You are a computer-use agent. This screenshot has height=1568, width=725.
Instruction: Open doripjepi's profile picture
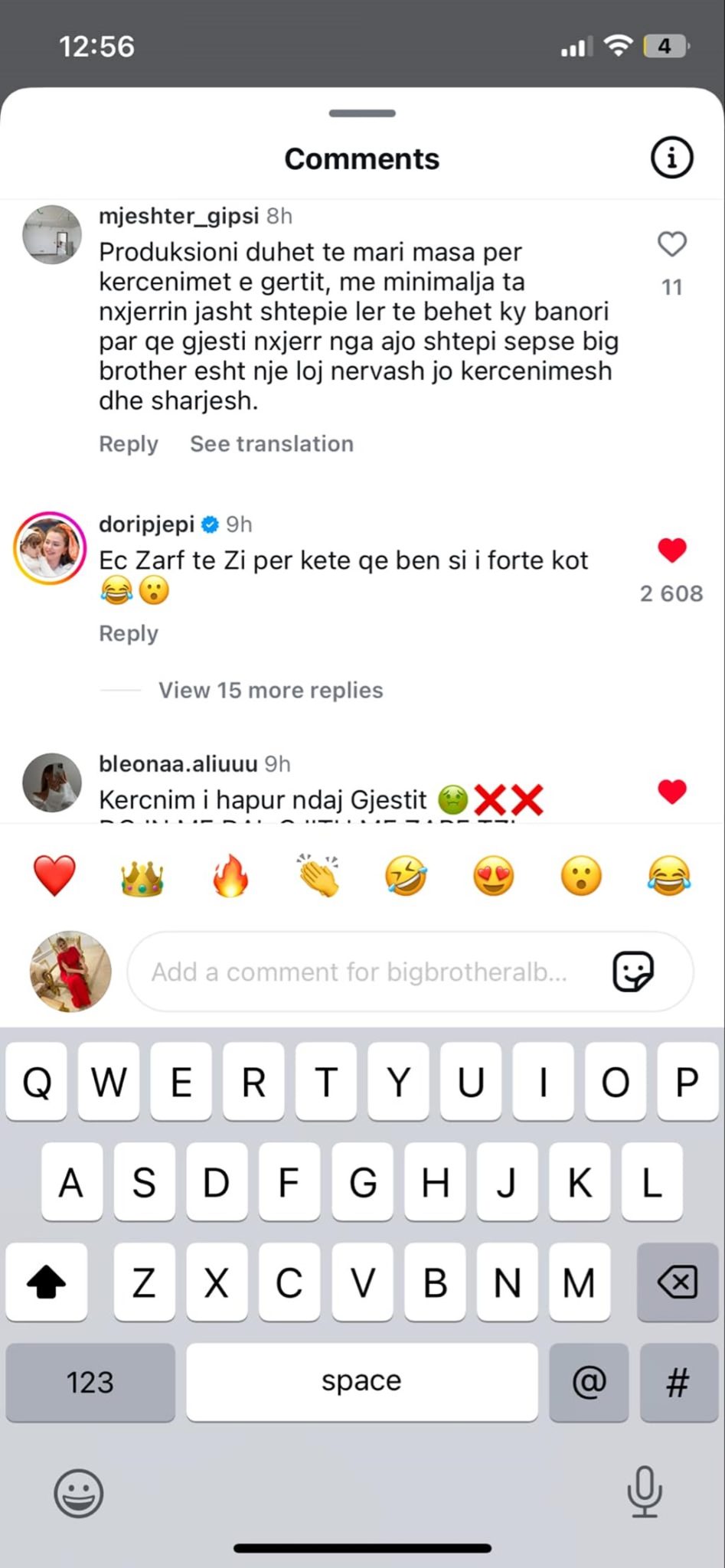tap(50, 548)
